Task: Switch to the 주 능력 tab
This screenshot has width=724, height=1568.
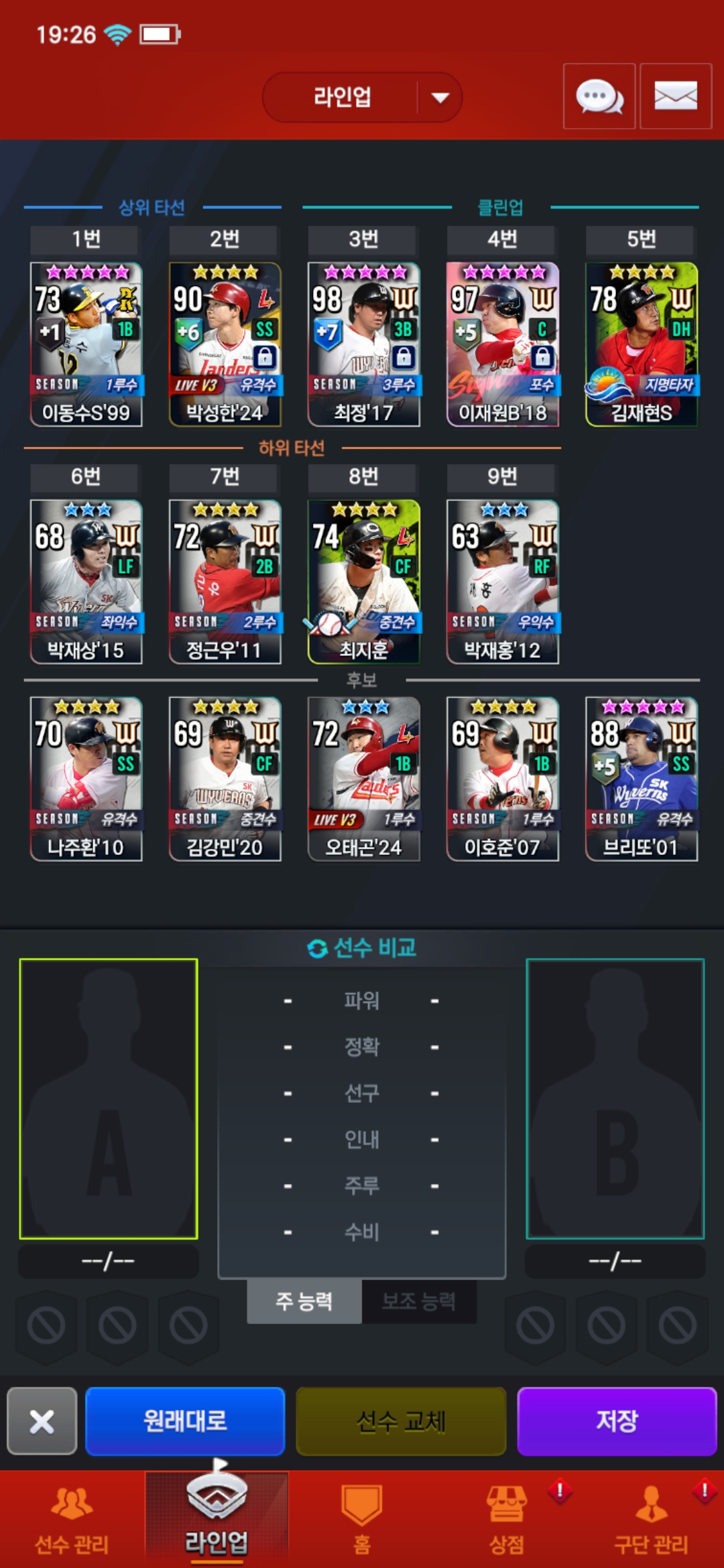Action: (304, 1301)
